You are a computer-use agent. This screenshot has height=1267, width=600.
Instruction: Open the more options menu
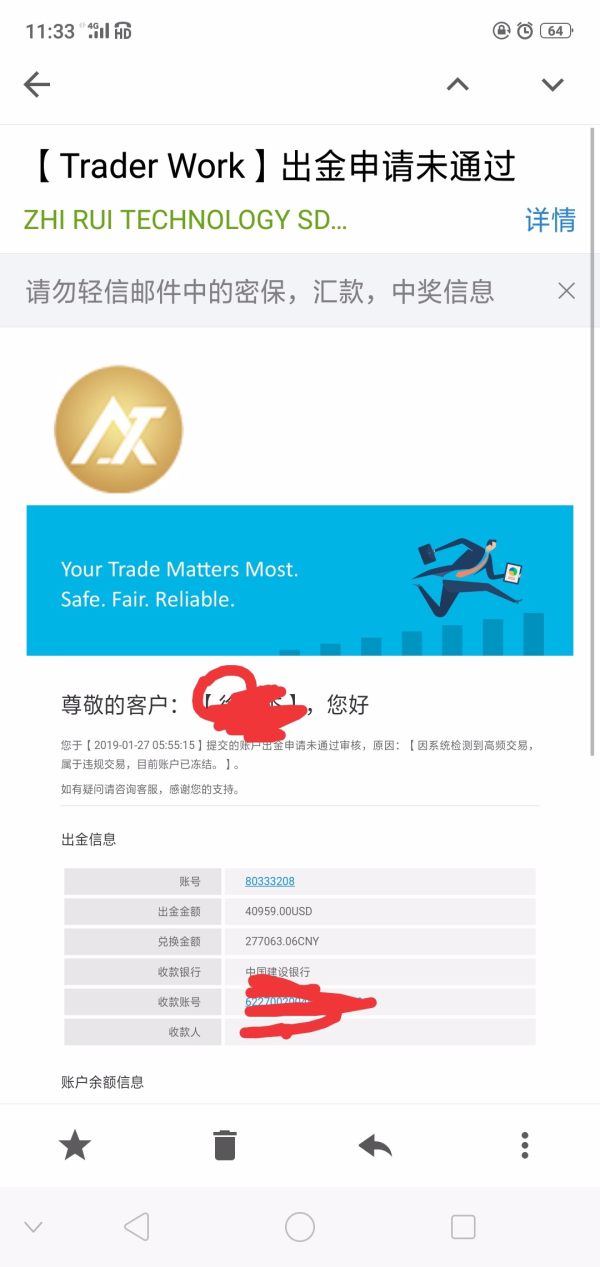pos(525,1145)
